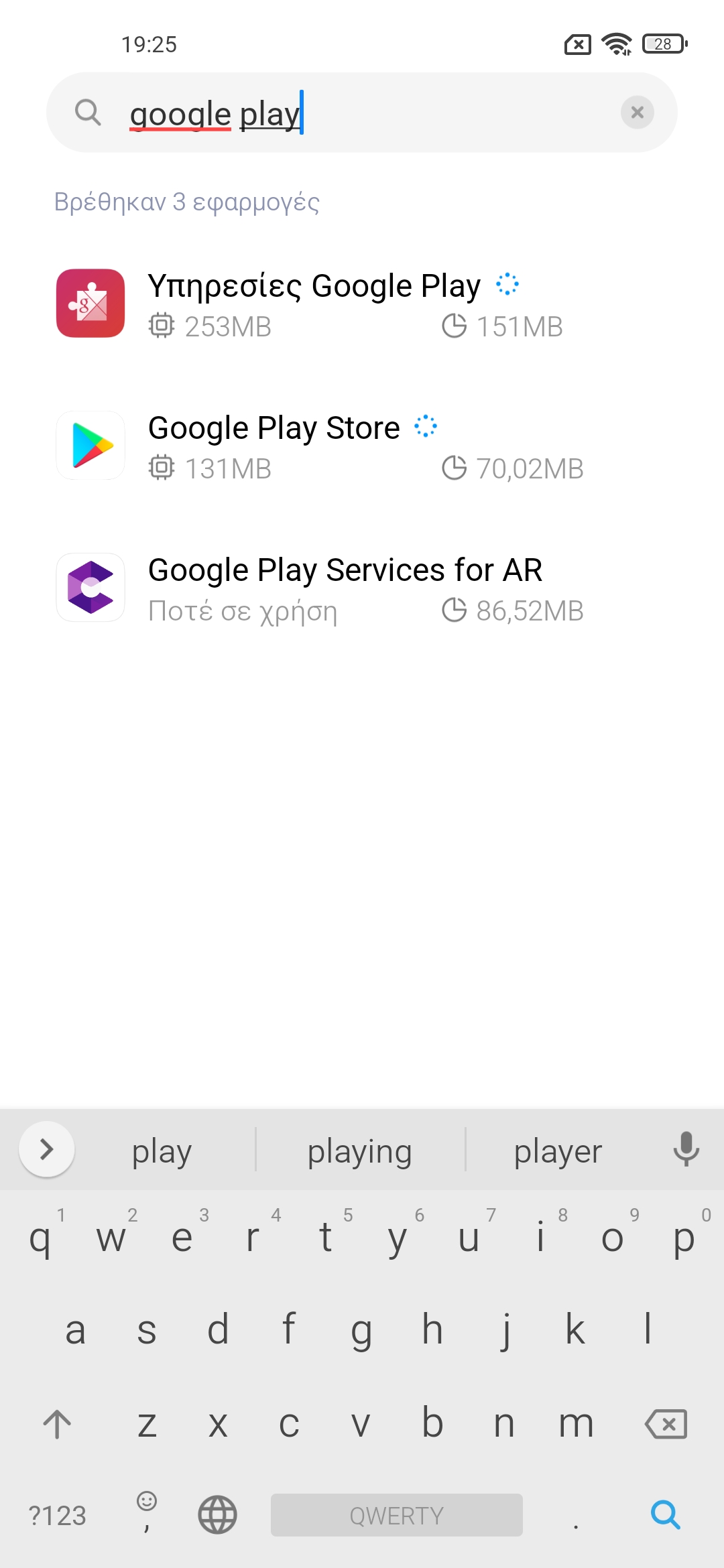The height and width of the screenshot is (1568, 724).
Task: Choose the "playing" keyboard suggestion
Action: [x=360, y=1151]
